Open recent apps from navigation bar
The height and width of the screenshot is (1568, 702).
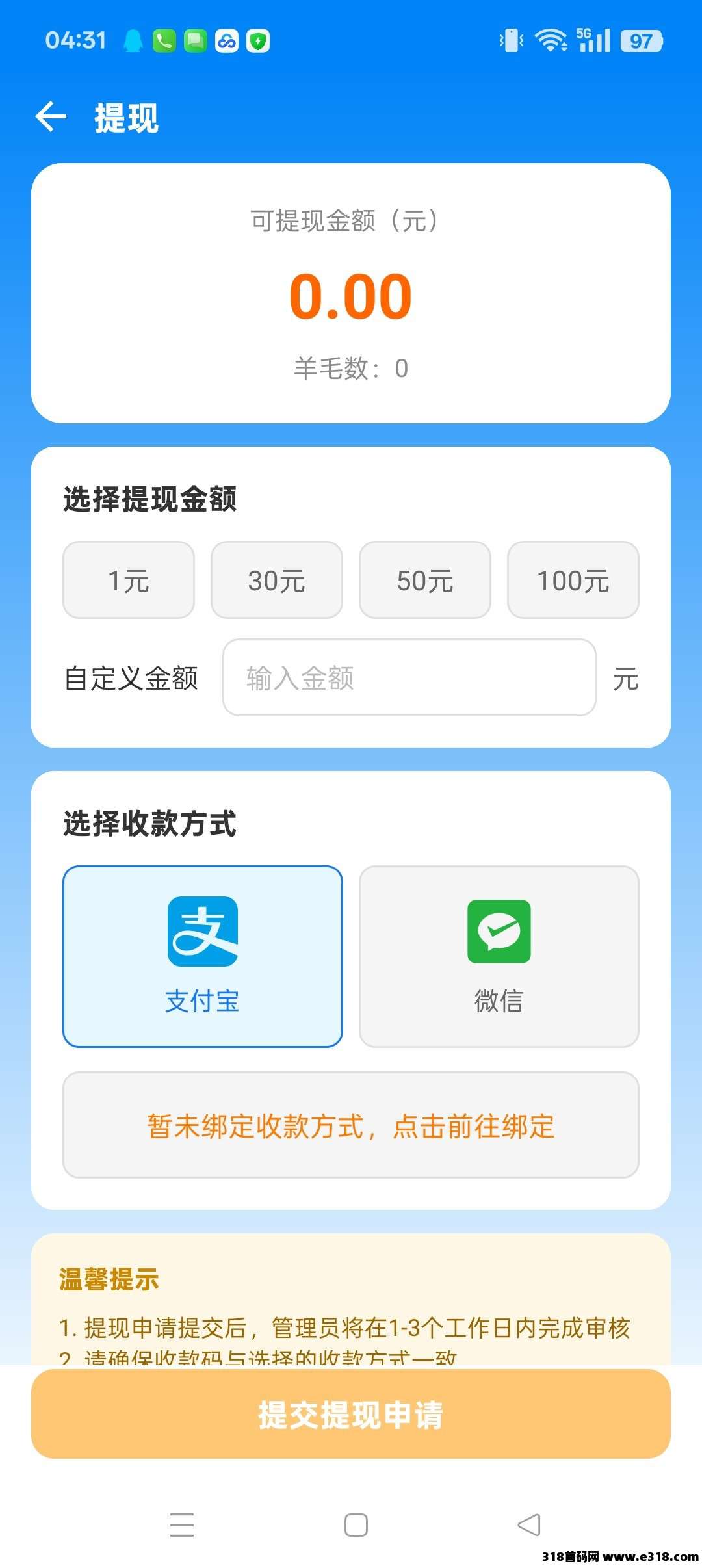(x=182, y=1524)
